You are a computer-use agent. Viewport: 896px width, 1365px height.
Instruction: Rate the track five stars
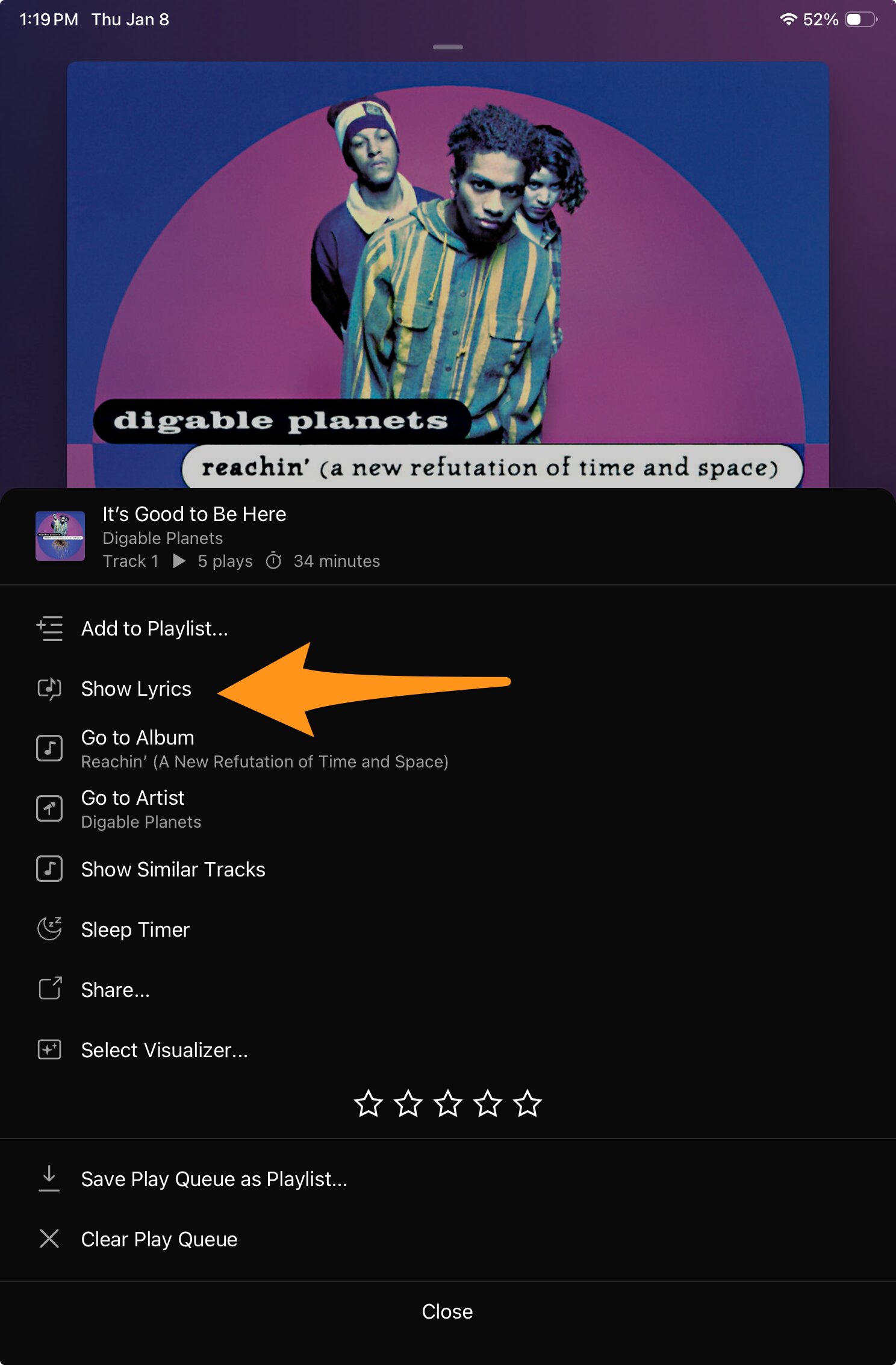(x=527, y=1104)
